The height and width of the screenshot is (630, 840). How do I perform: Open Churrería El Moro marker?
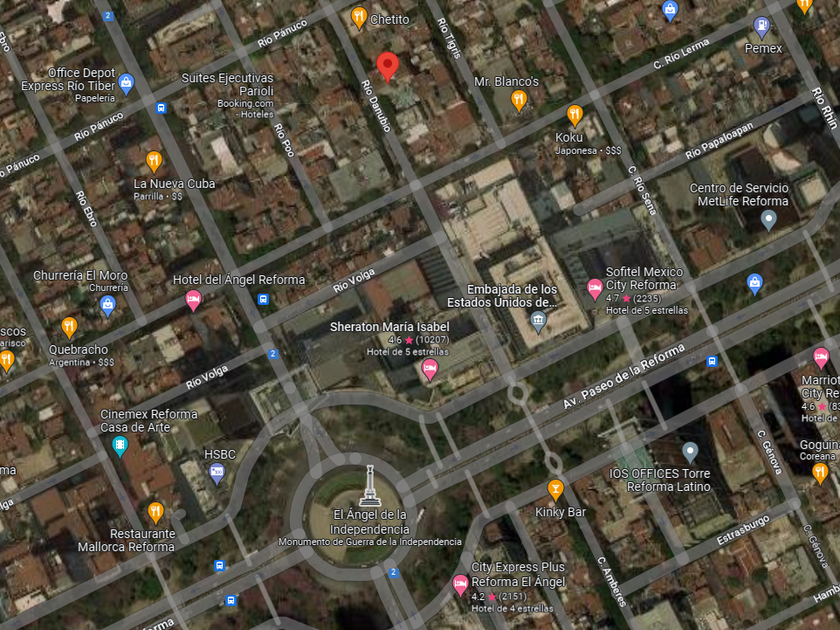(x=108, y=306)
